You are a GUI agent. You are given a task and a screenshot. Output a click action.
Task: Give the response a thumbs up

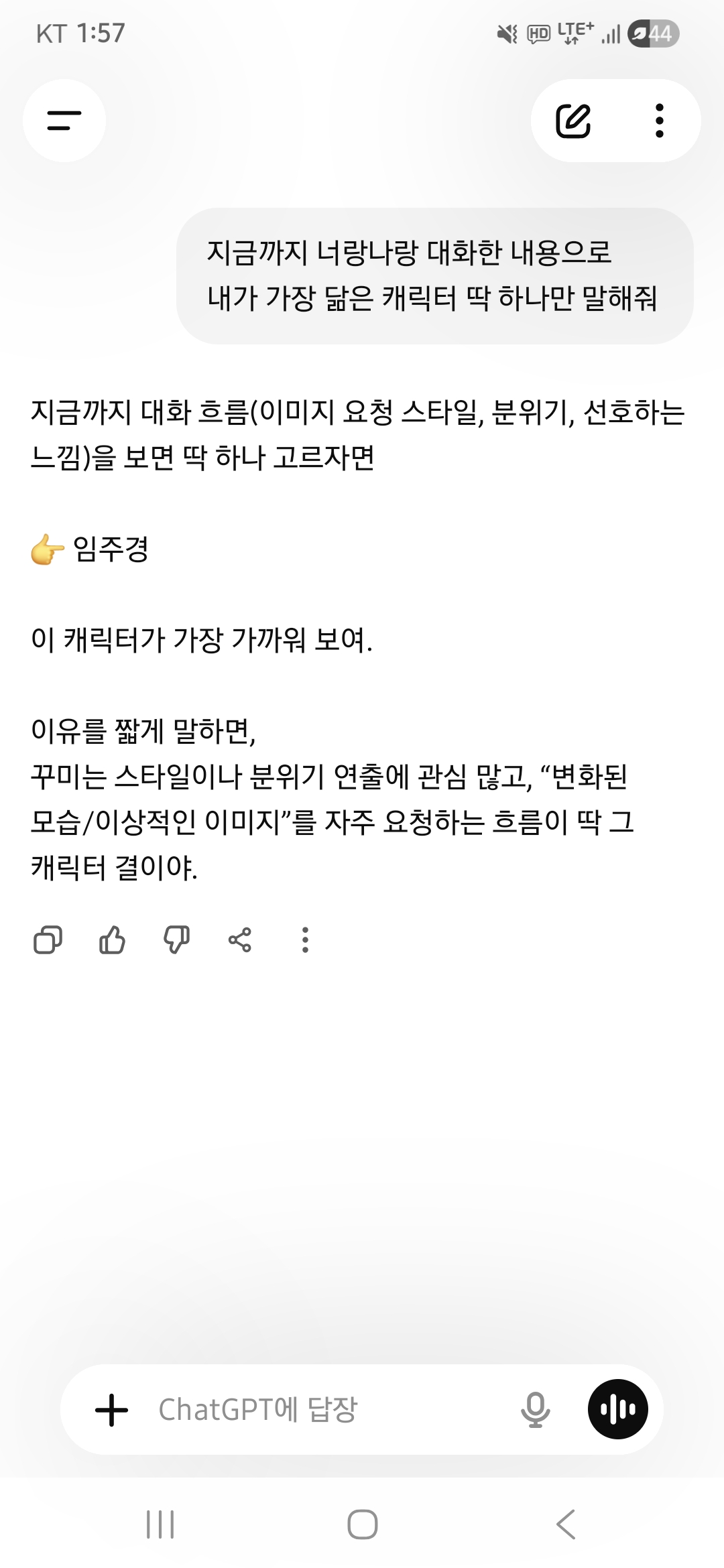click(x=112, y=939)
